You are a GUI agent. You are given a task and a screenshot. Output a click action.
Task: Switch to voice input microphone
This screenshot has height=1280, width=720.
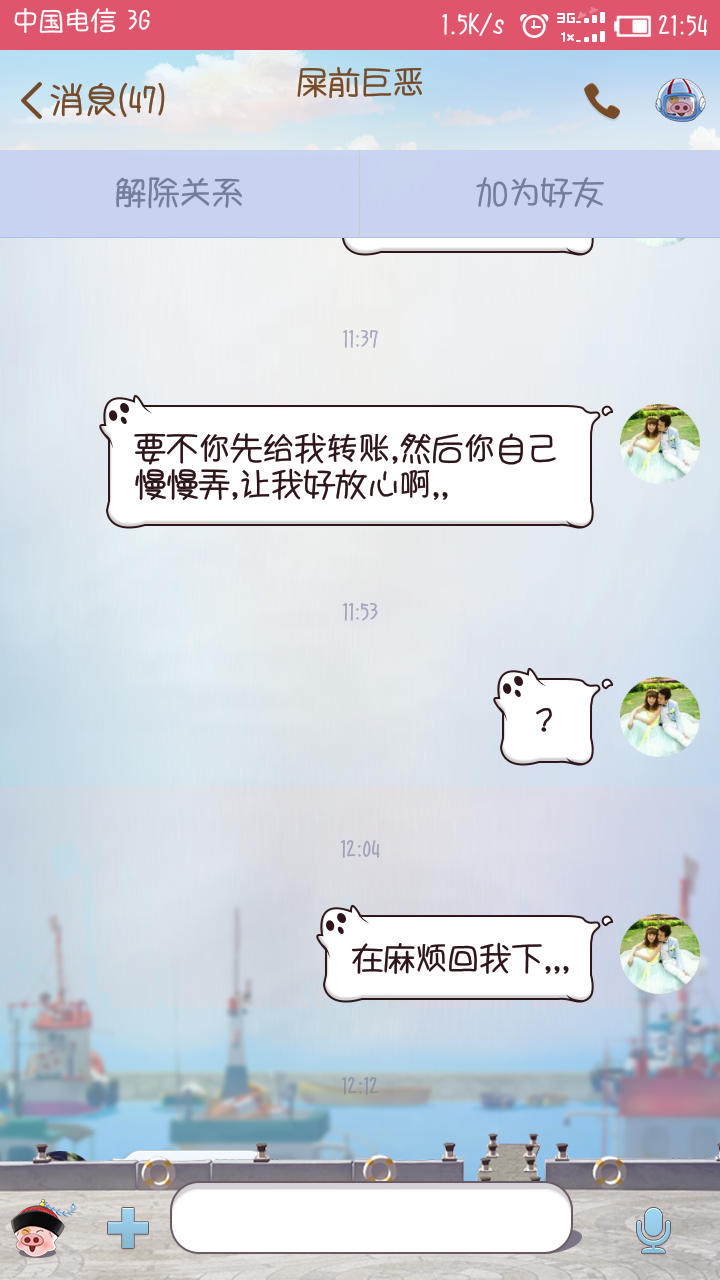tap(654, 1229)
